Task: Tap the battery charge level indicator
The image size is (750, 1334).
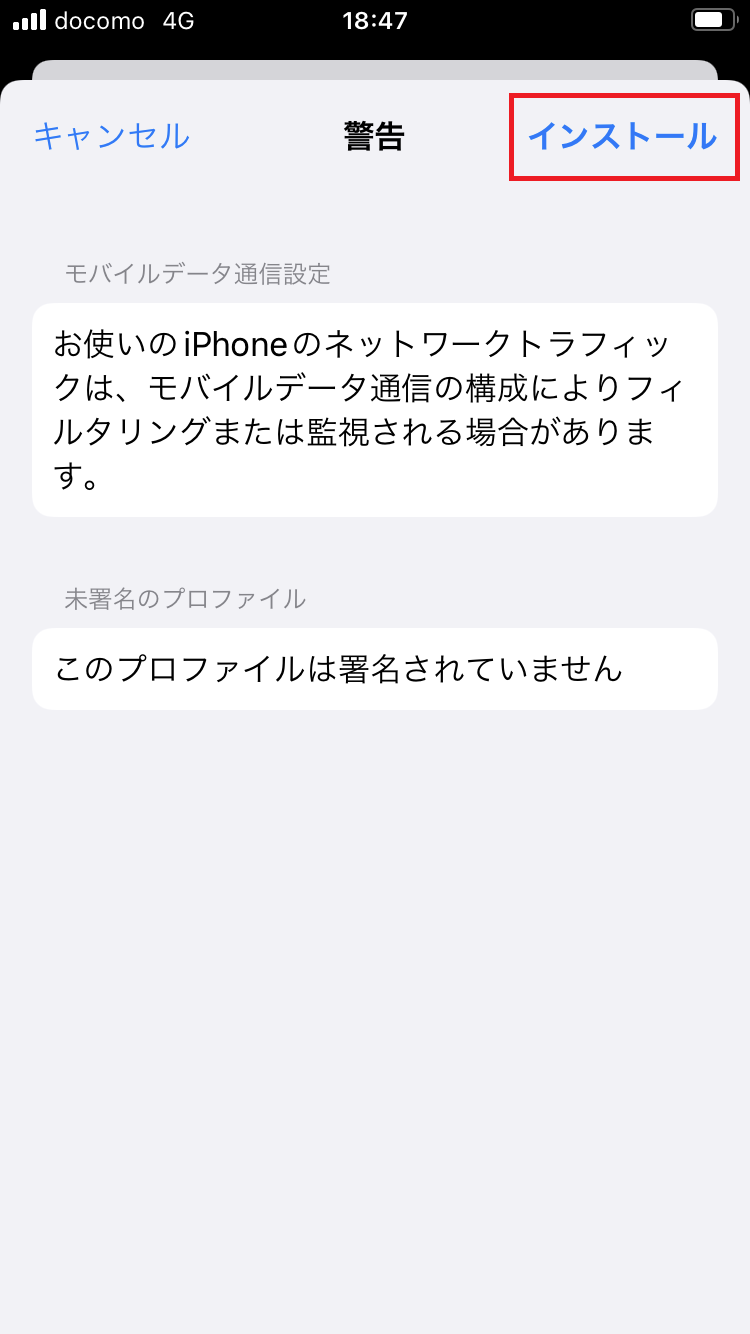Action: 710,18
